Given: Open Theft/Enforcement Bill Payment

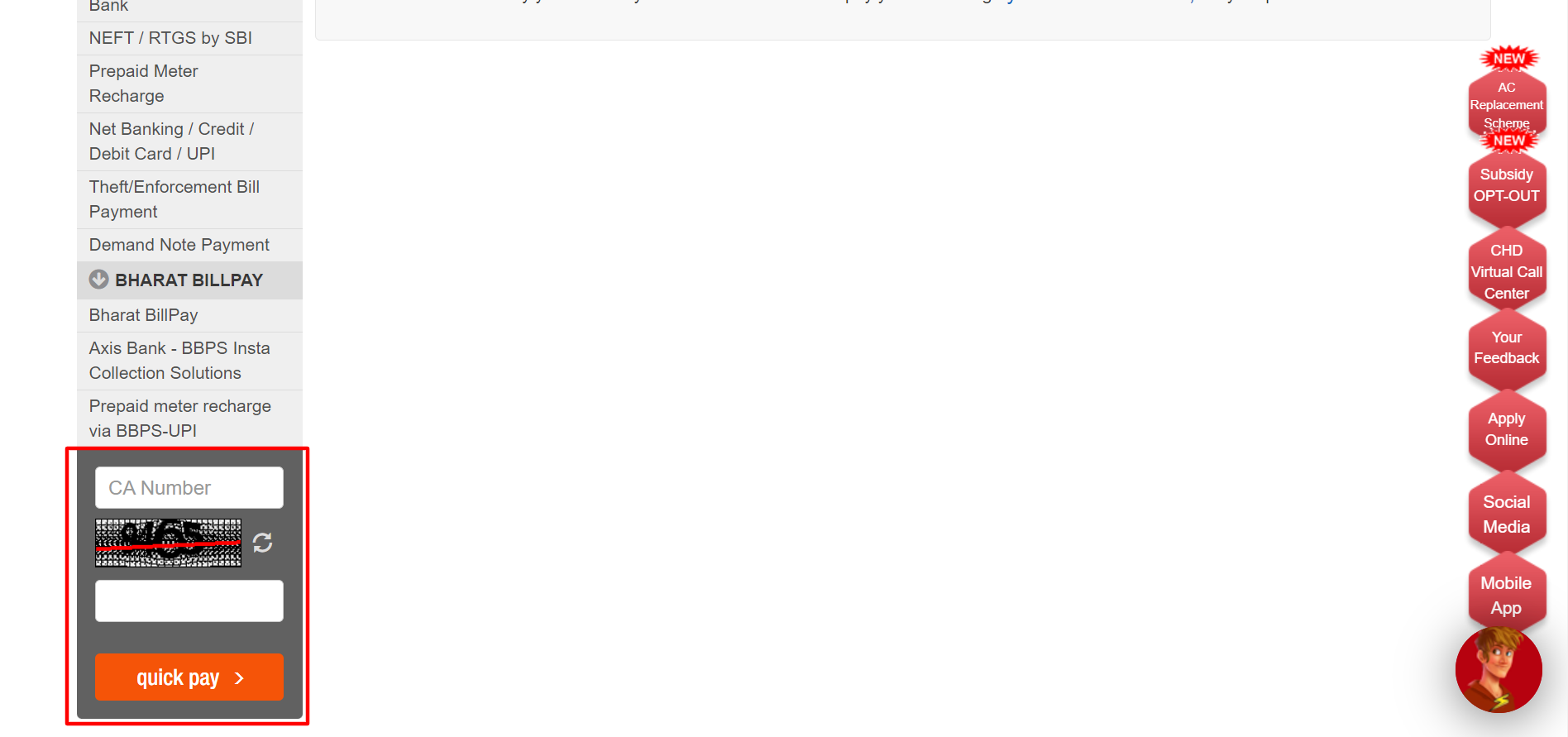Looking at the screenshot, I should tap(174, 199).
